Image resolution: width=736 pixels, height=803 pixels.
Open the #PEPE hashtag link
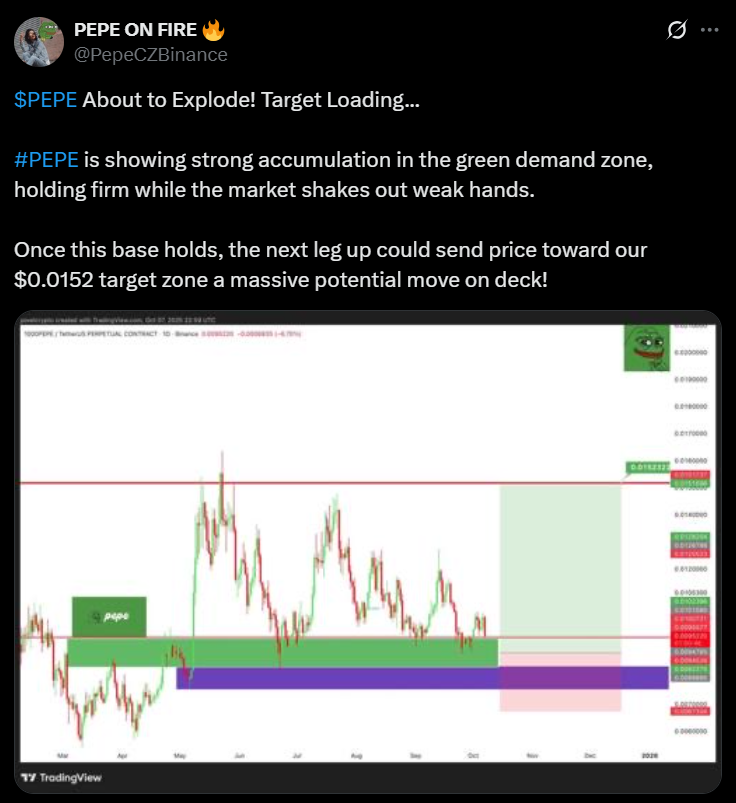tap(46, 161)
